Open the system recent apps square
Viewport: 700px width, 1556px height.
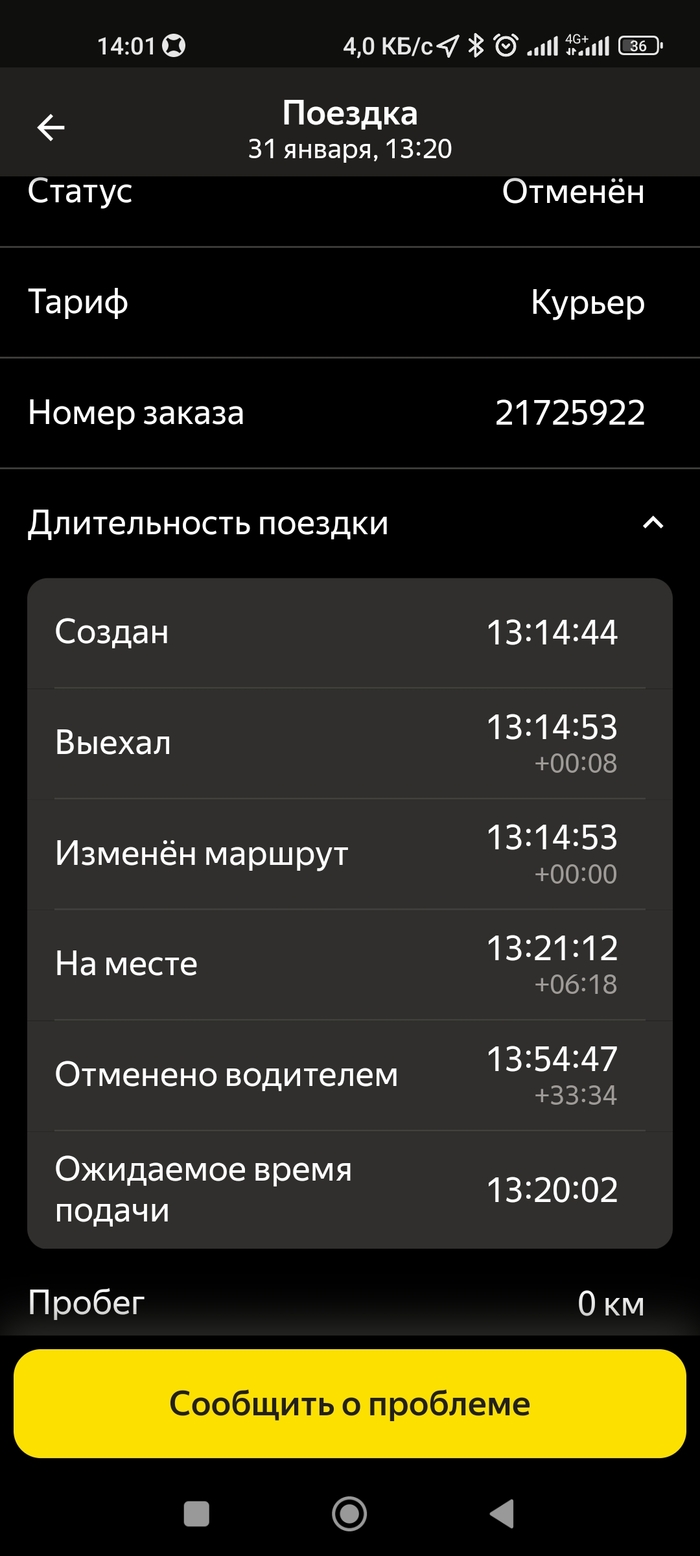(x=197, y=1513)
